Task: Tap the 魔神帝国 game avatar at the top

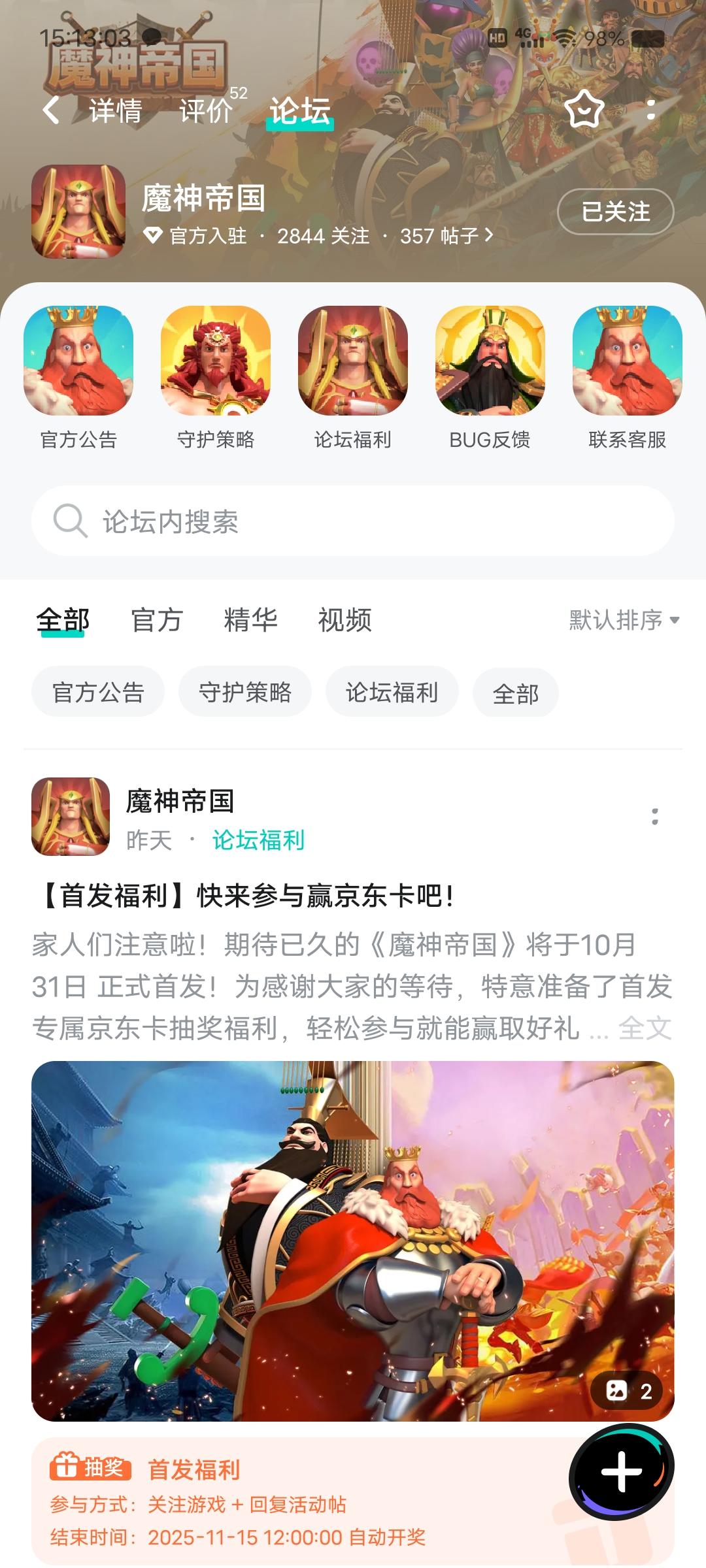Action: coord(78,210)
